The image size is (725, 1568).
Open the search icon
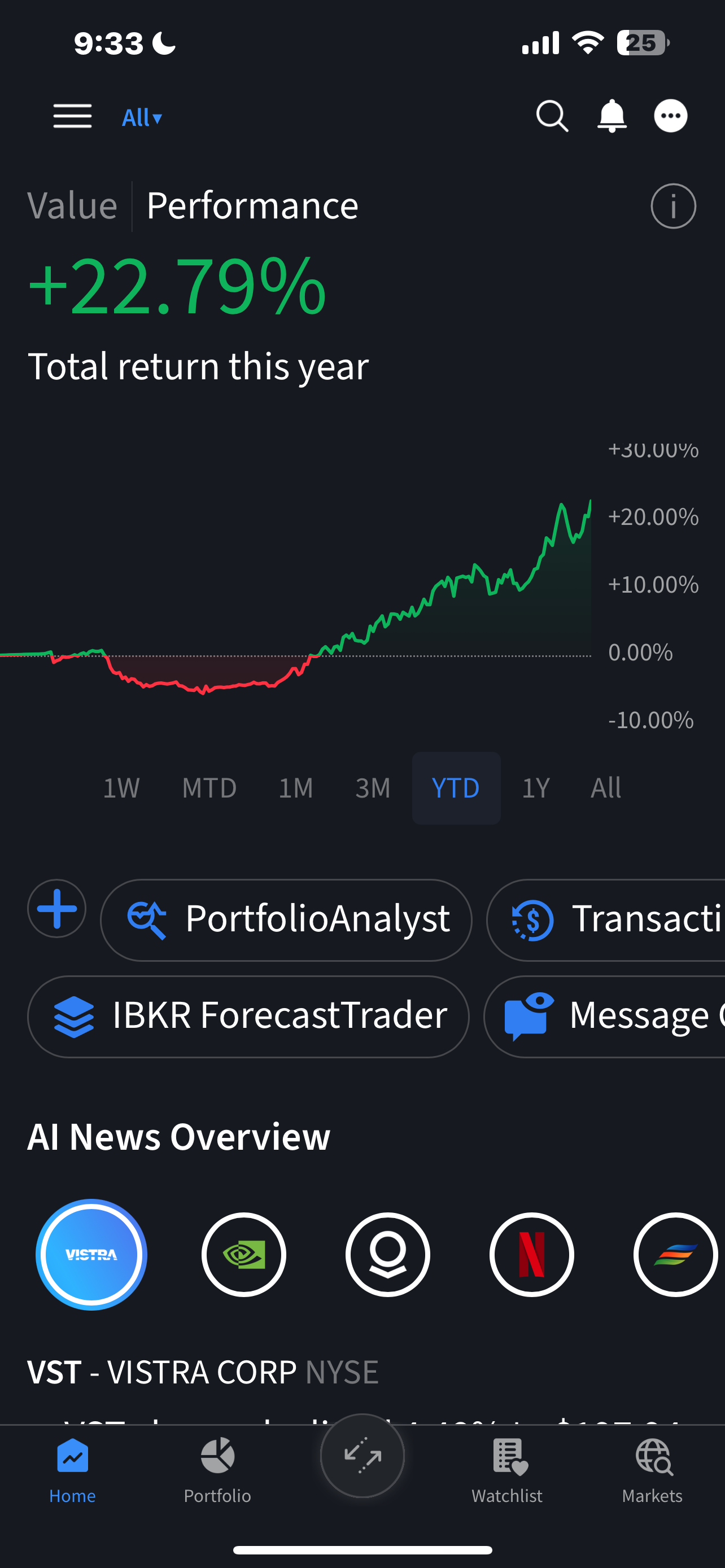(x=552, y=116)
